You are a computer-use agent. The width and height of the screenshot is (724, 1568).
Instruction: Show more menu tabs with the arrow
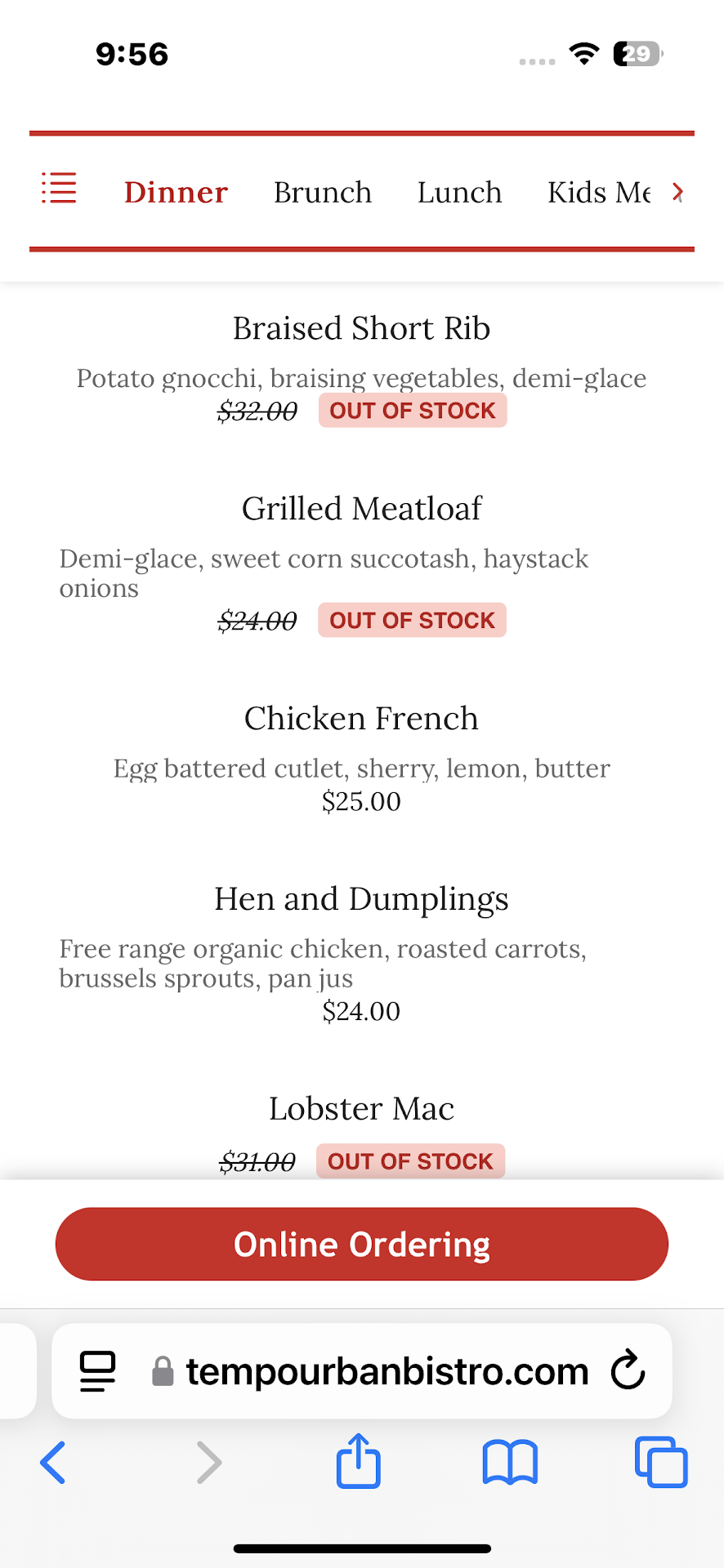point(677,193)
